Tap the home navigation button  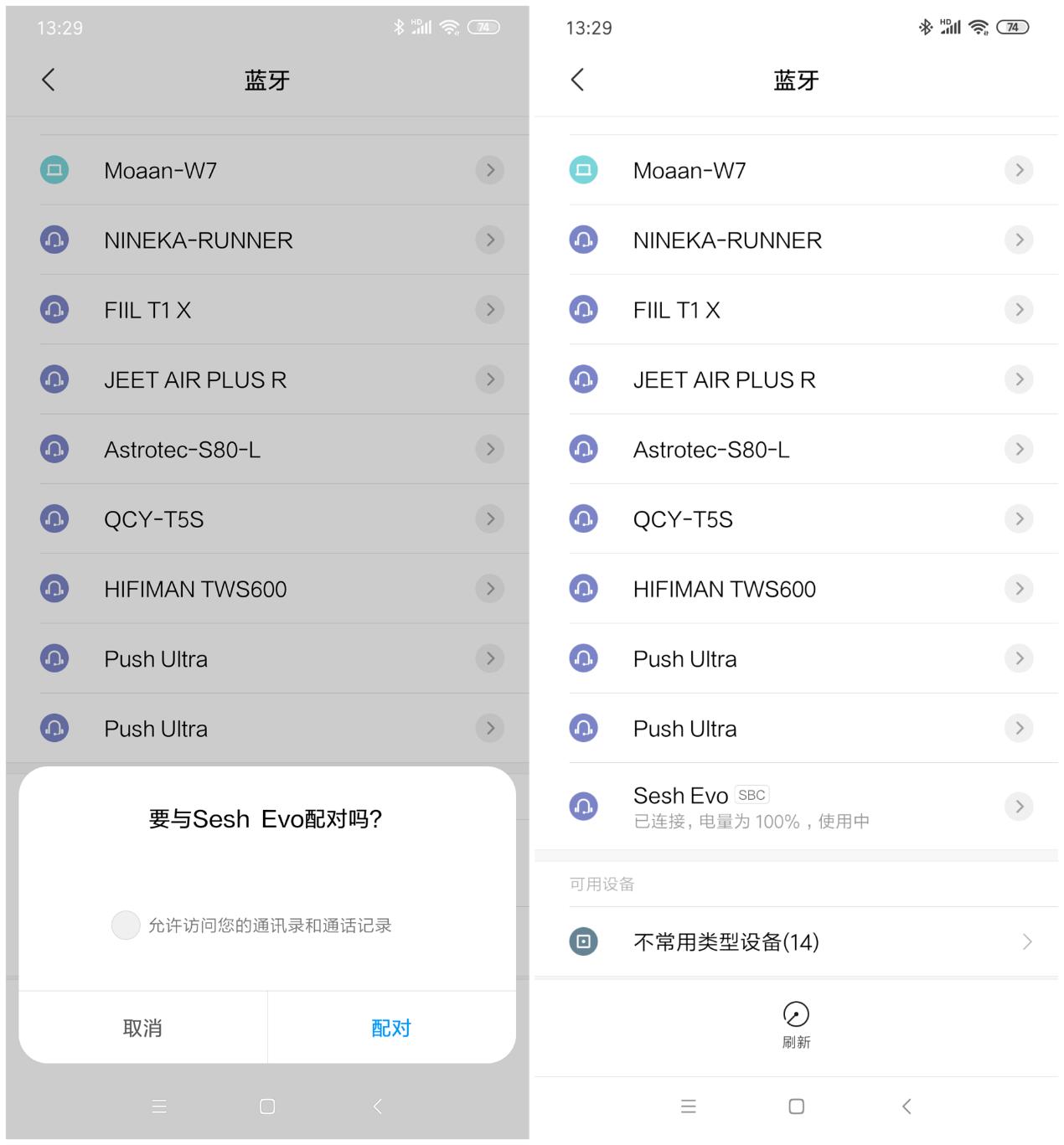[x=795, y=1106]
